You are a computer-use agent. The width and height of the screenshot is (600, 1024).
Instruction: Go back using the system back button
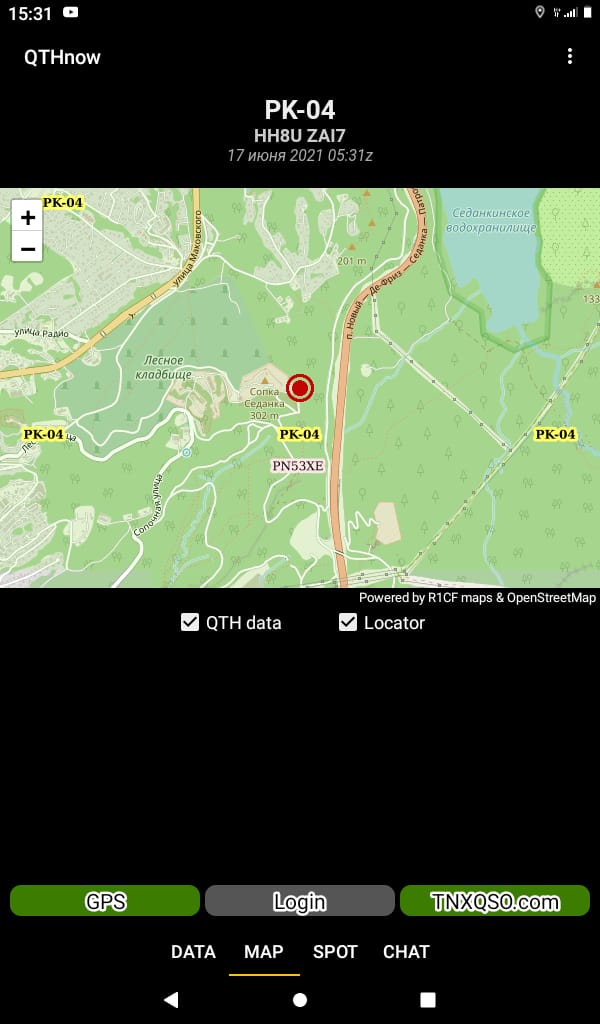click(171, 999)
